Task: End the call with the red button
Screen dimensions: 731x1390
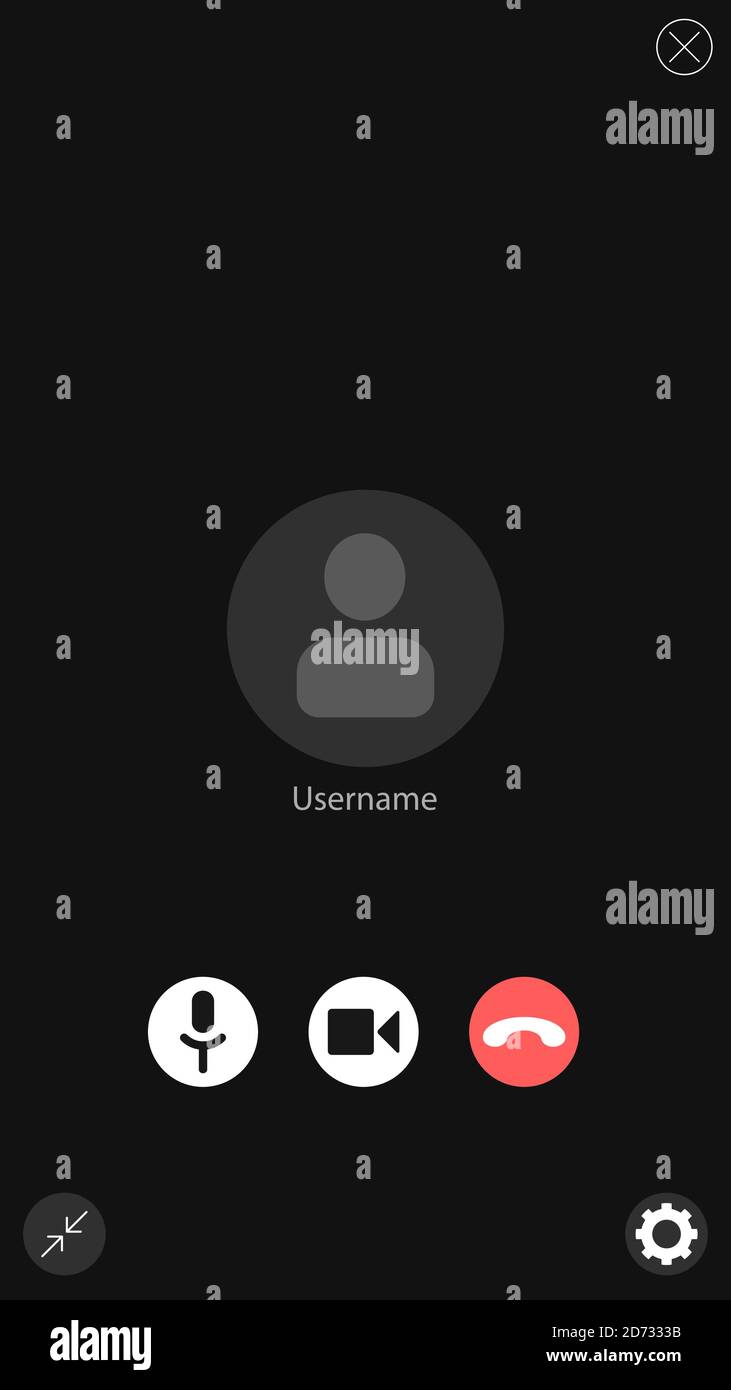Action: 524,1032
